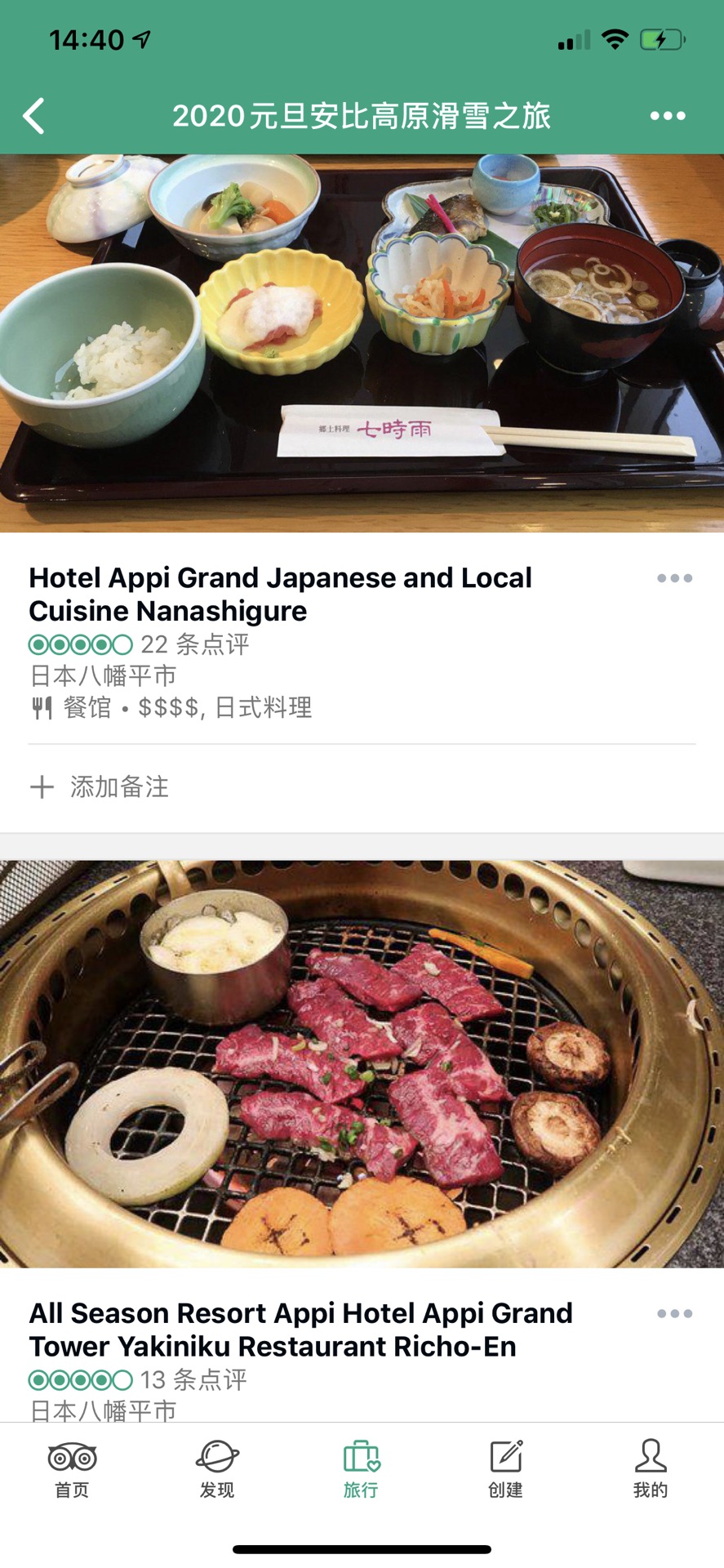The image size is (724, 1568).
Task: Tap the restaurant fork-and-knife icon
Action: coord(42,708)
